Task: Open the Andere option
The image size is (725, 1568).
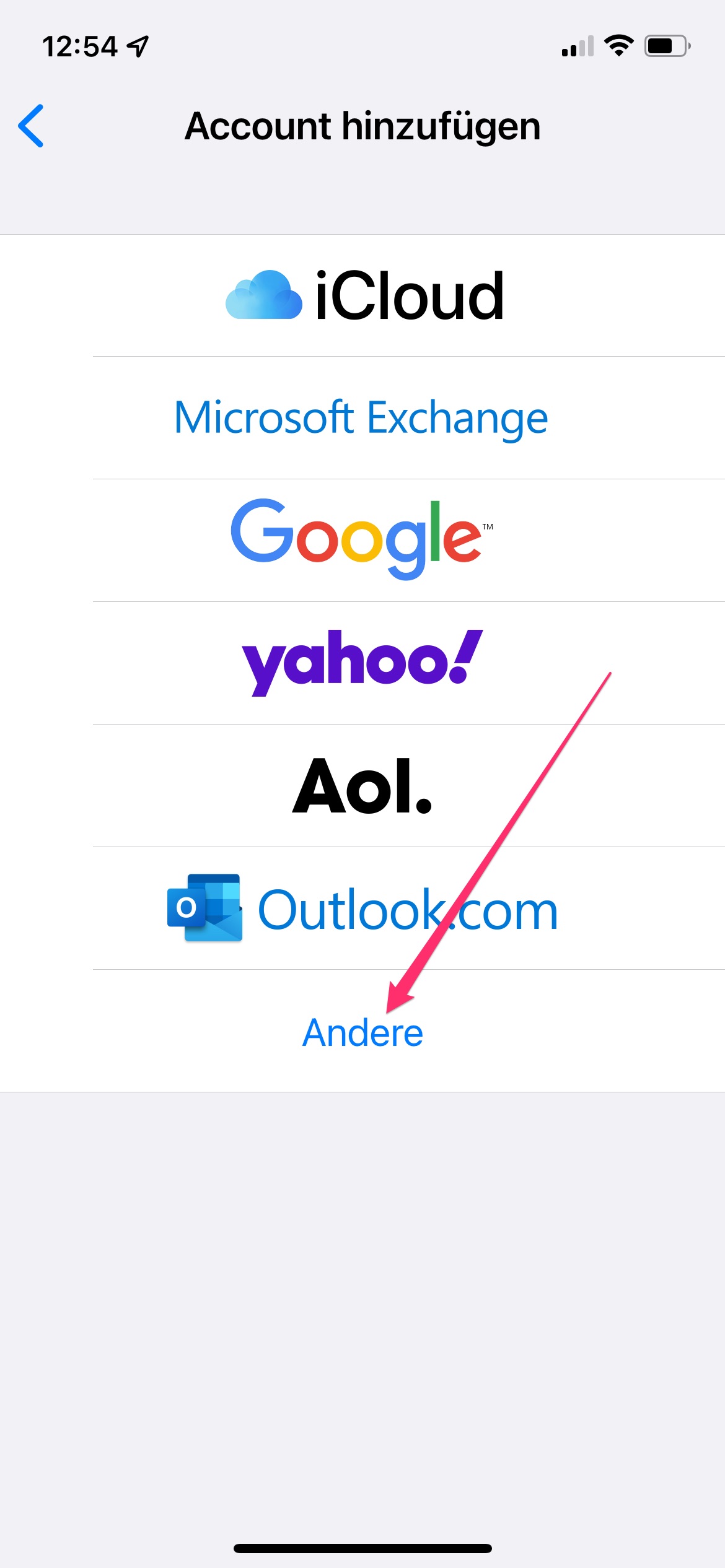Action: click(362, 1032)
